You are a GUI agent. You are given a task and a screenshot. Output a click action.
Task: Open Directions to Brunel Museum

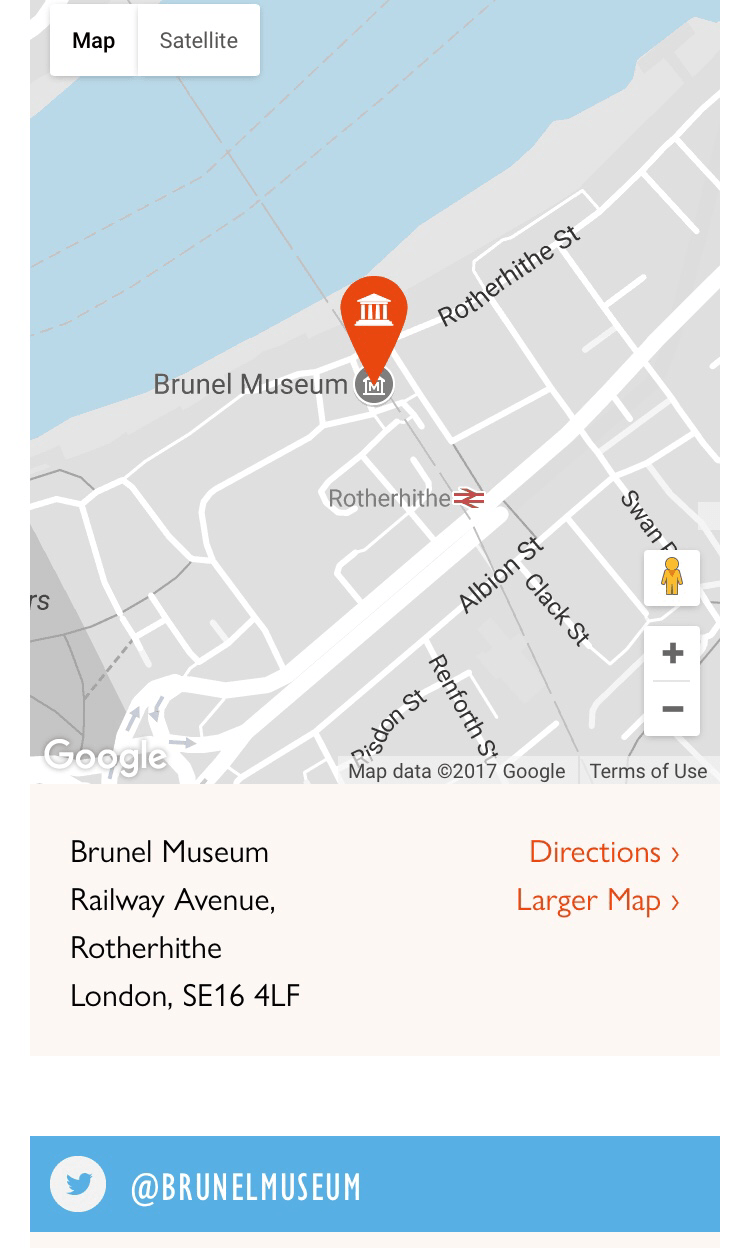click(603, 851)
